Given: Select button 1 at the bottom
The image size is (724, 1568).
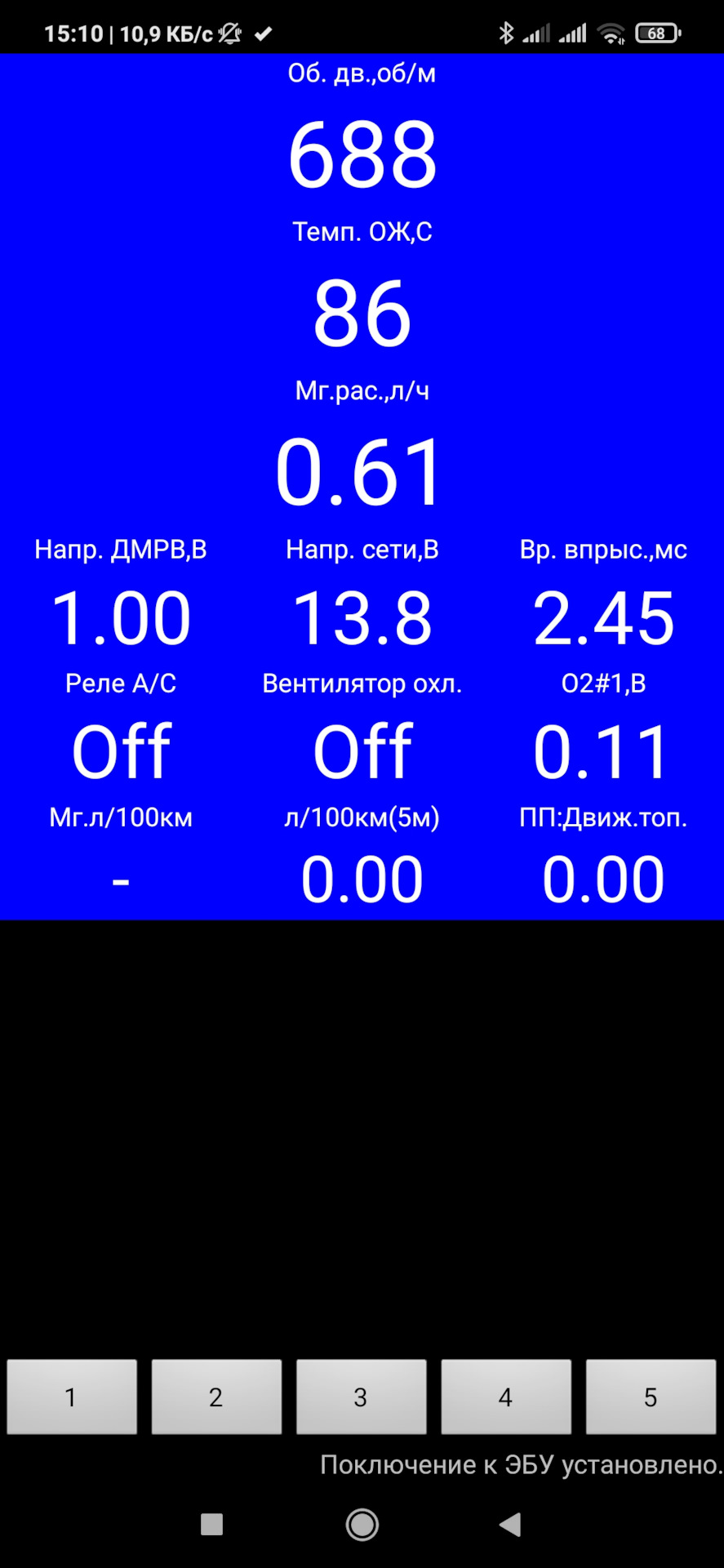Looking at the screenshot, I should tap(72, 1396).
